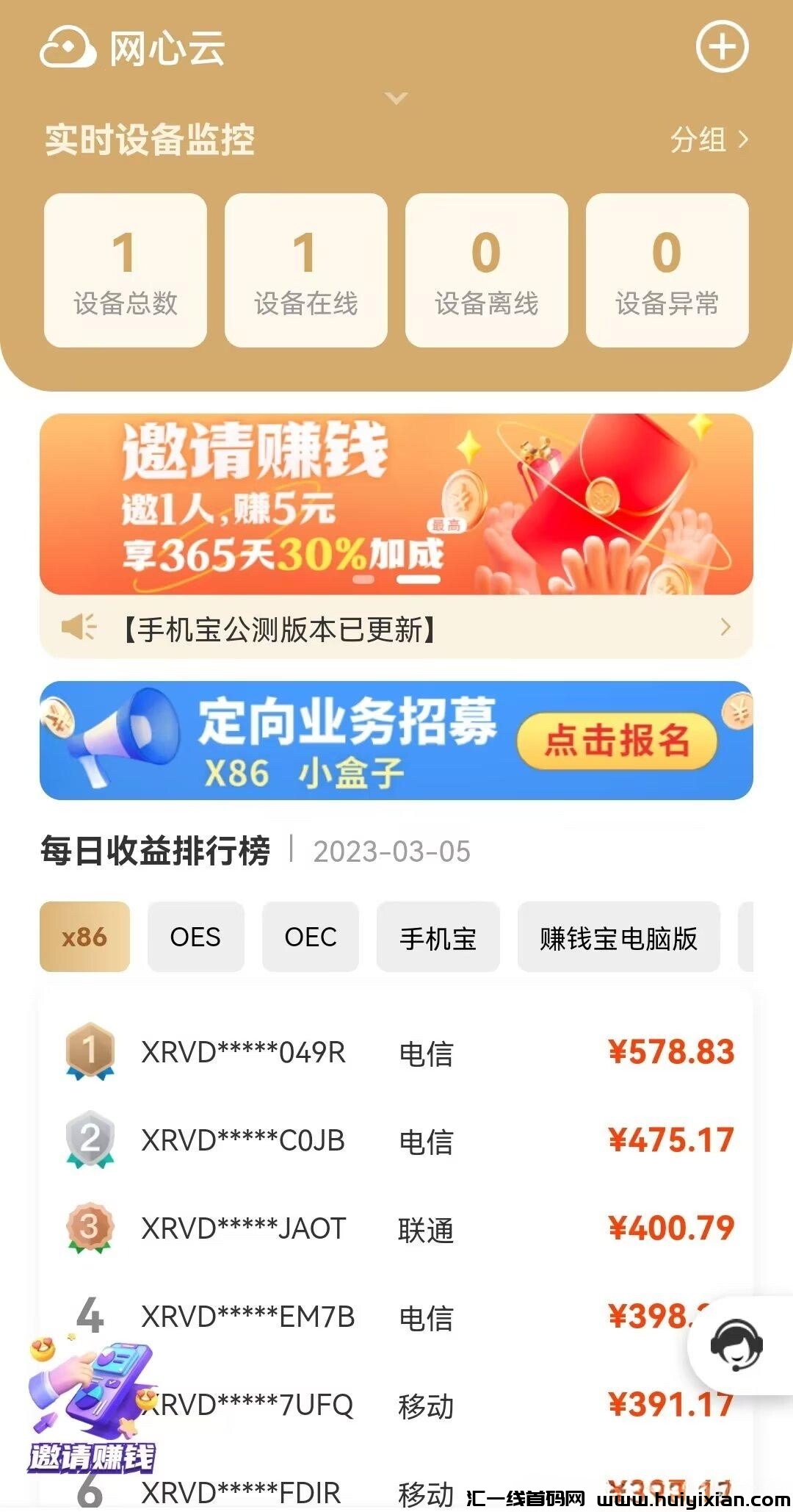View 设备在线 online devices card
The image size is (793, 1512).
(306, 270)
